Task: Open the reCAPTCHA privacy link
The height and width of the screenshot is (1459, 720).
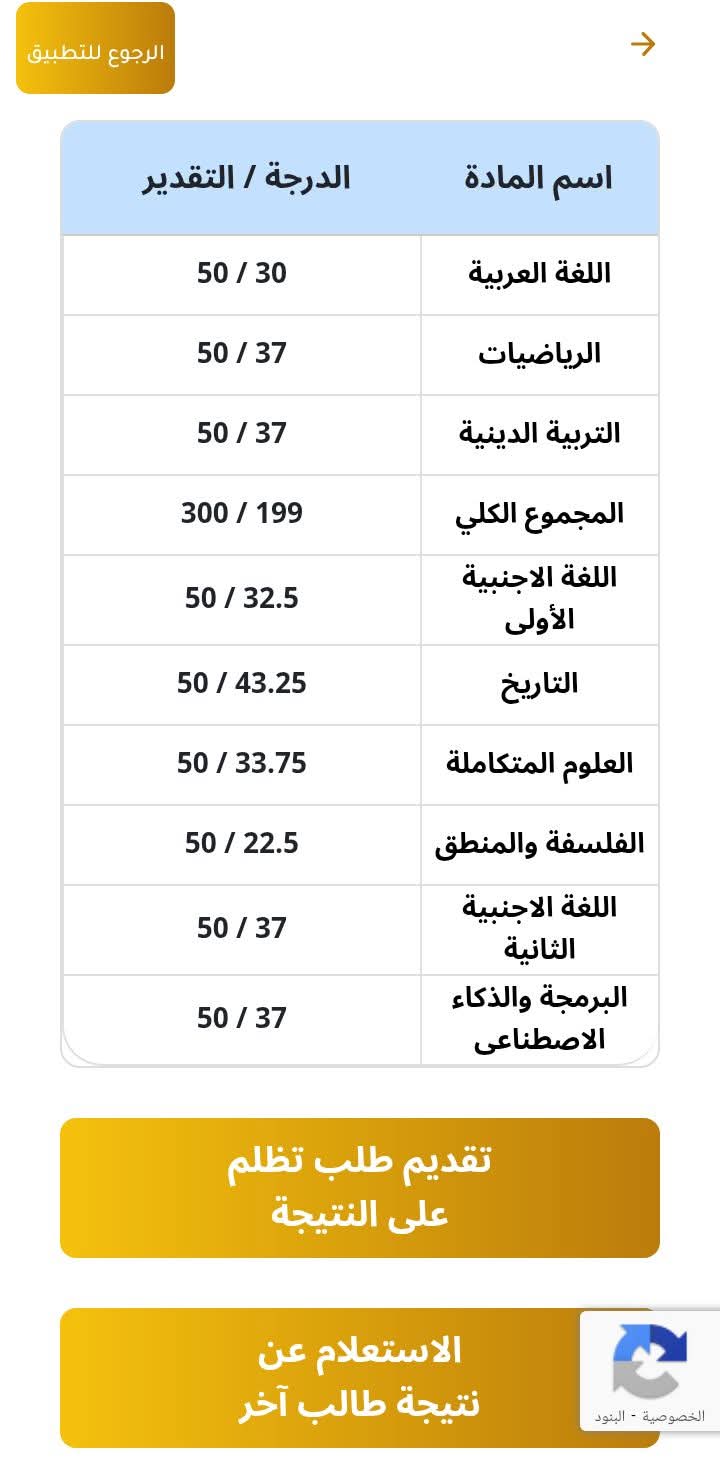Action: [673, 1417]
